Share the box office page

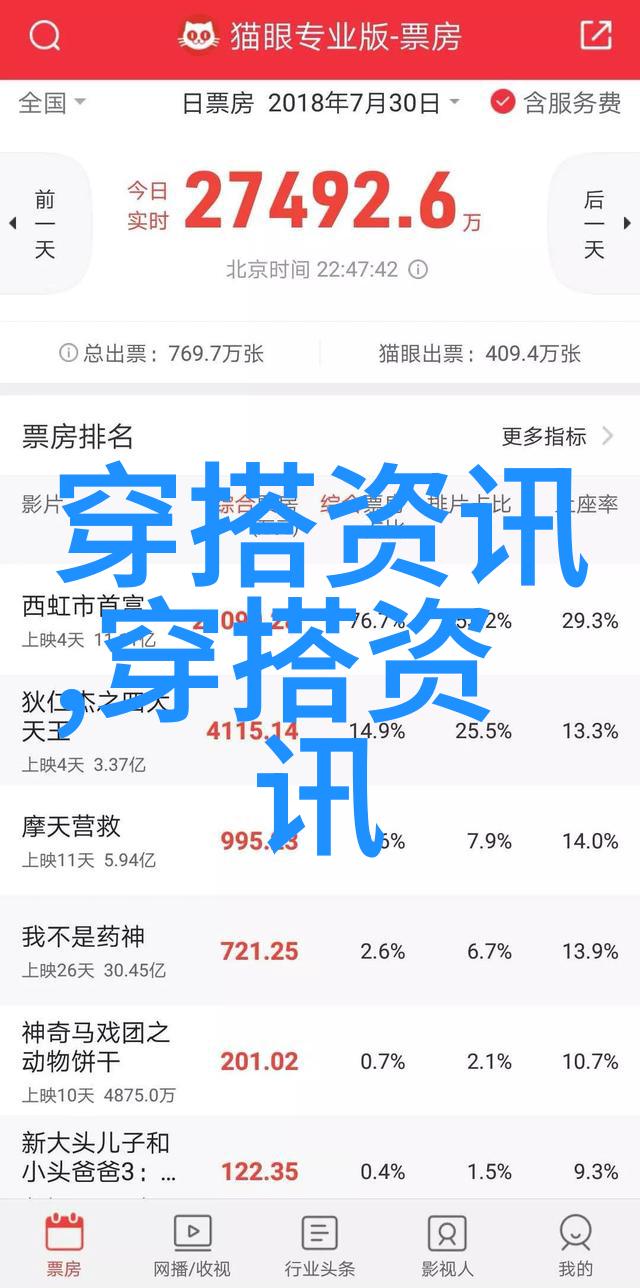click(595, 36)
